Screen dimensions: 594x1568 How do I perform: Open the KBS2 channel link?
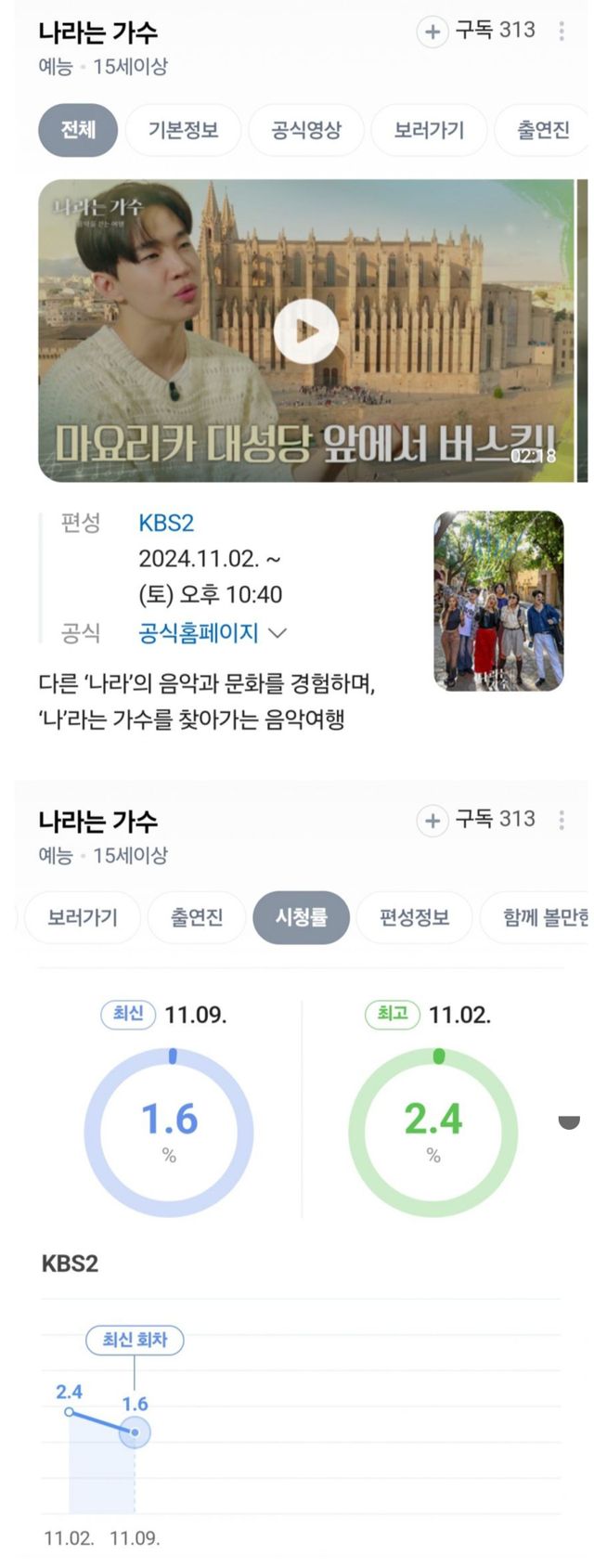[x=166, y=523]
